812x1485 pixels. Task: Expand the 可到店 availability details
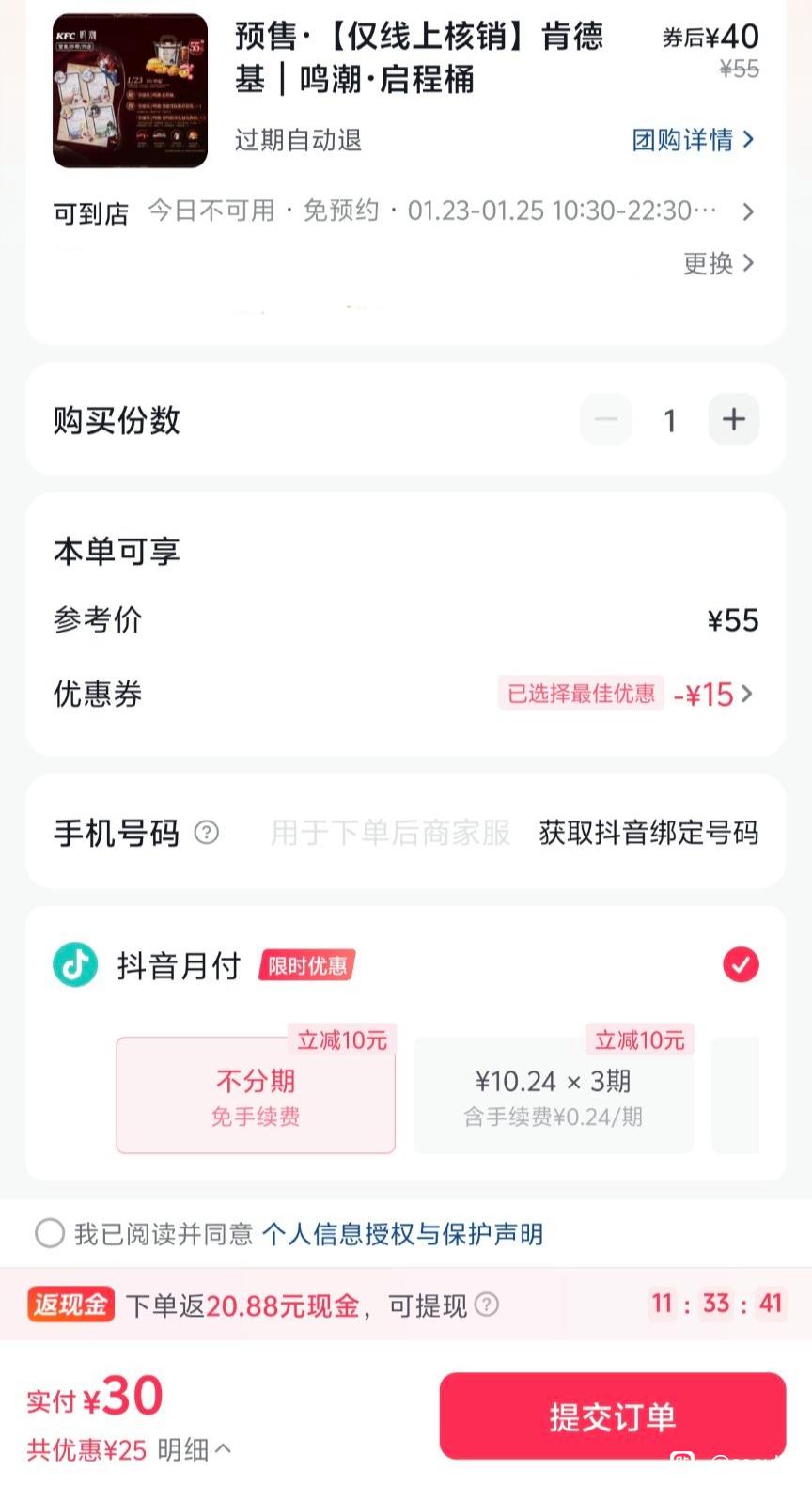pos(747,211)
